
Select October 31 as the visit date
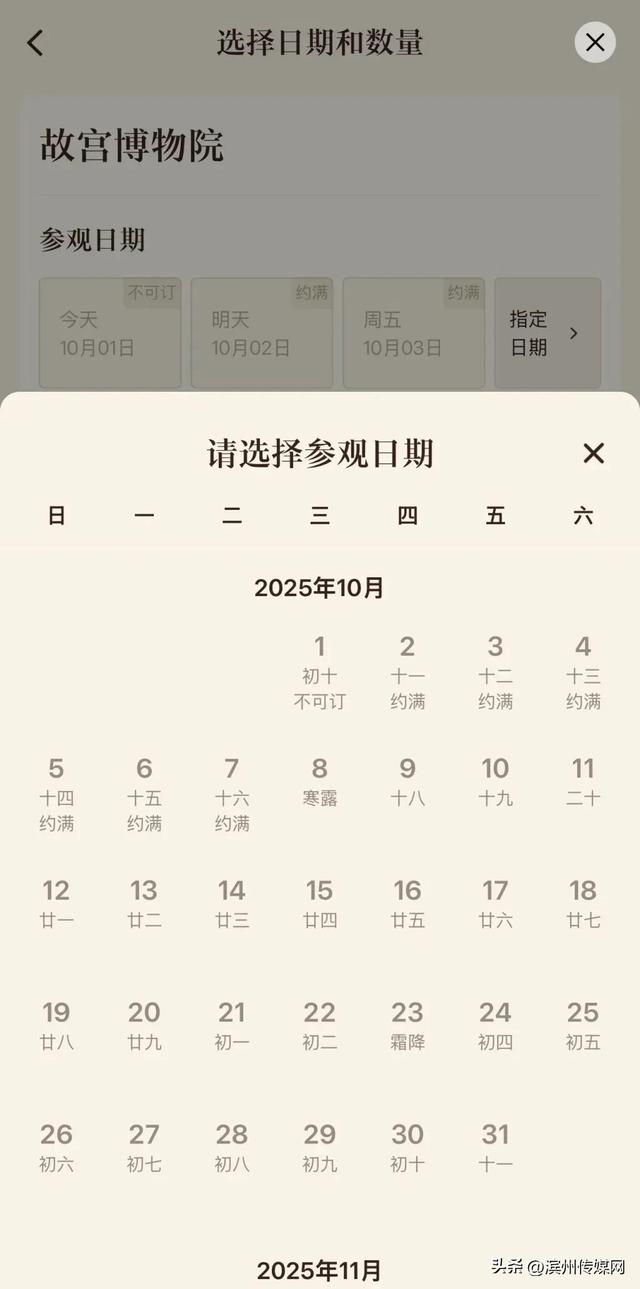[x=495, y=1148]
